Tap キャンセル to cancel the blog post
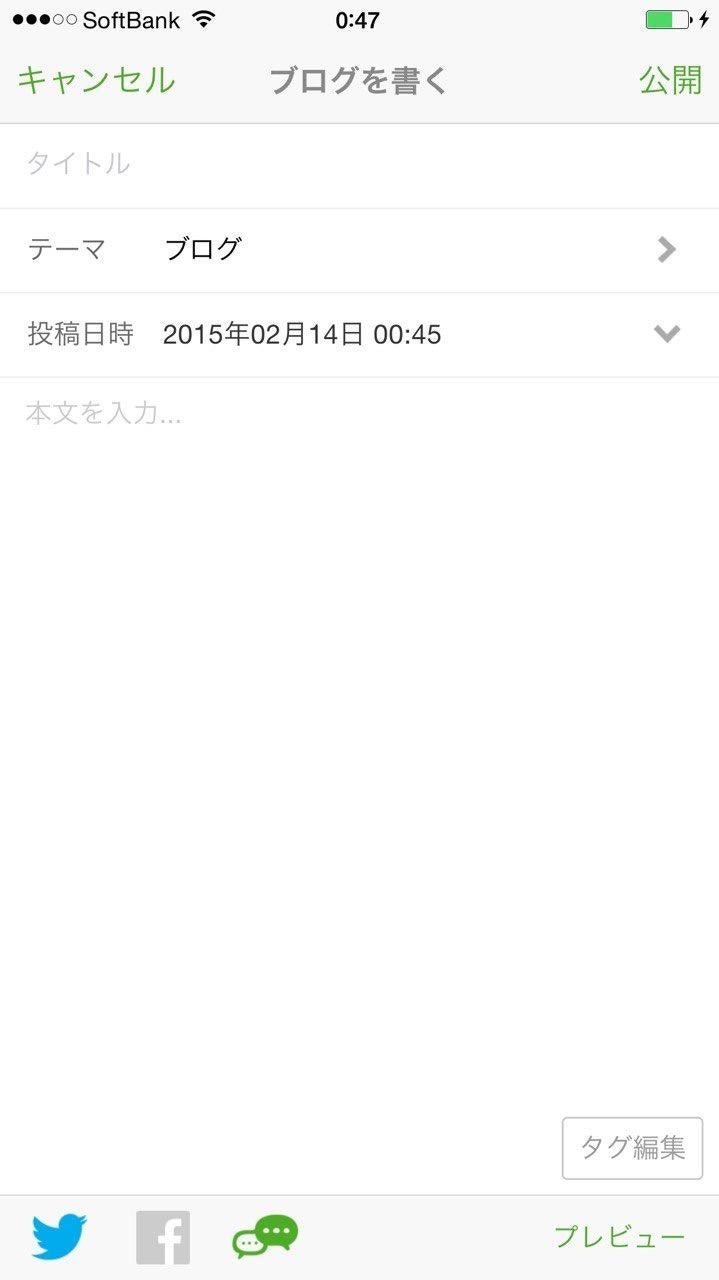Screen dimensions: 719x1280 [96, 80]
